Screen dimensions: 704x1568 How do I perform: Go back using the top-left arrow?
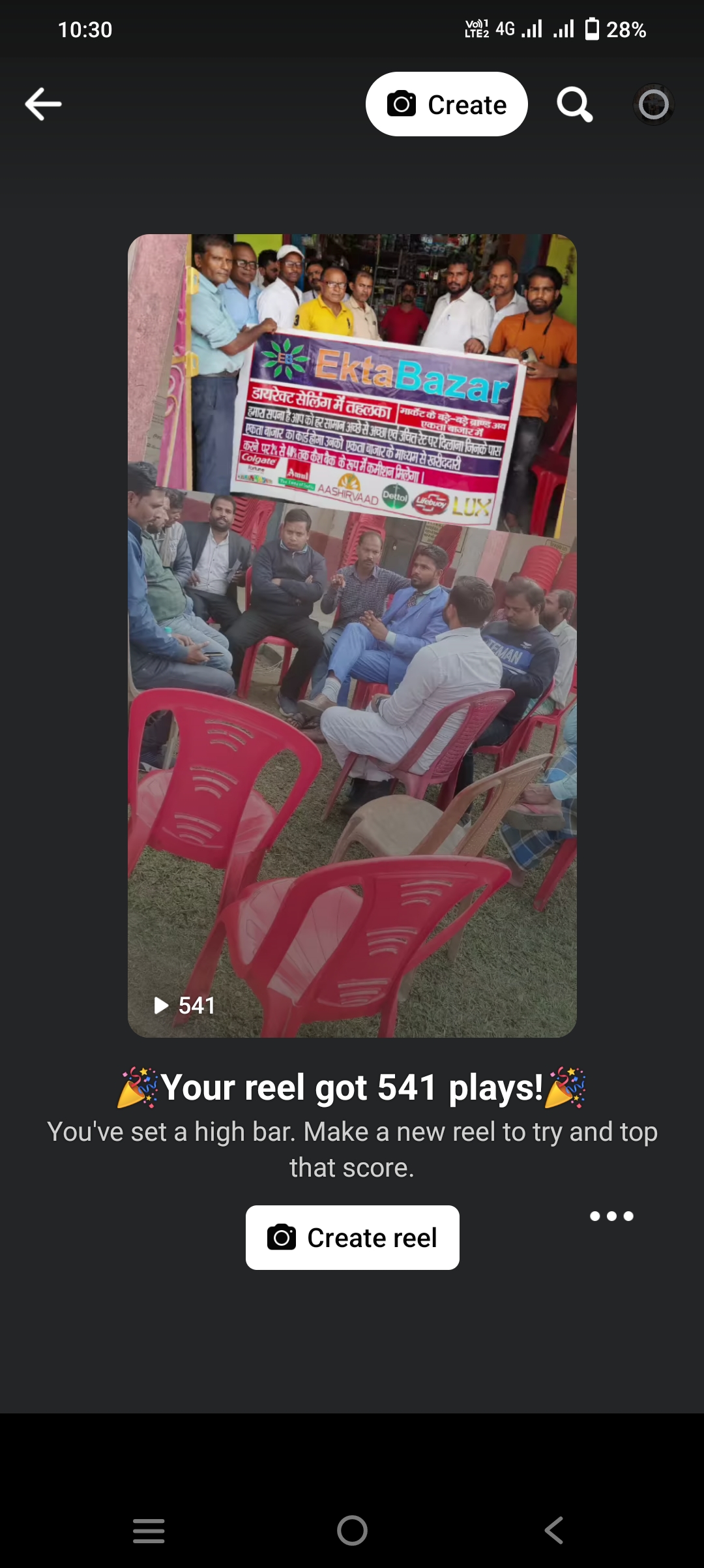(43, 104)
